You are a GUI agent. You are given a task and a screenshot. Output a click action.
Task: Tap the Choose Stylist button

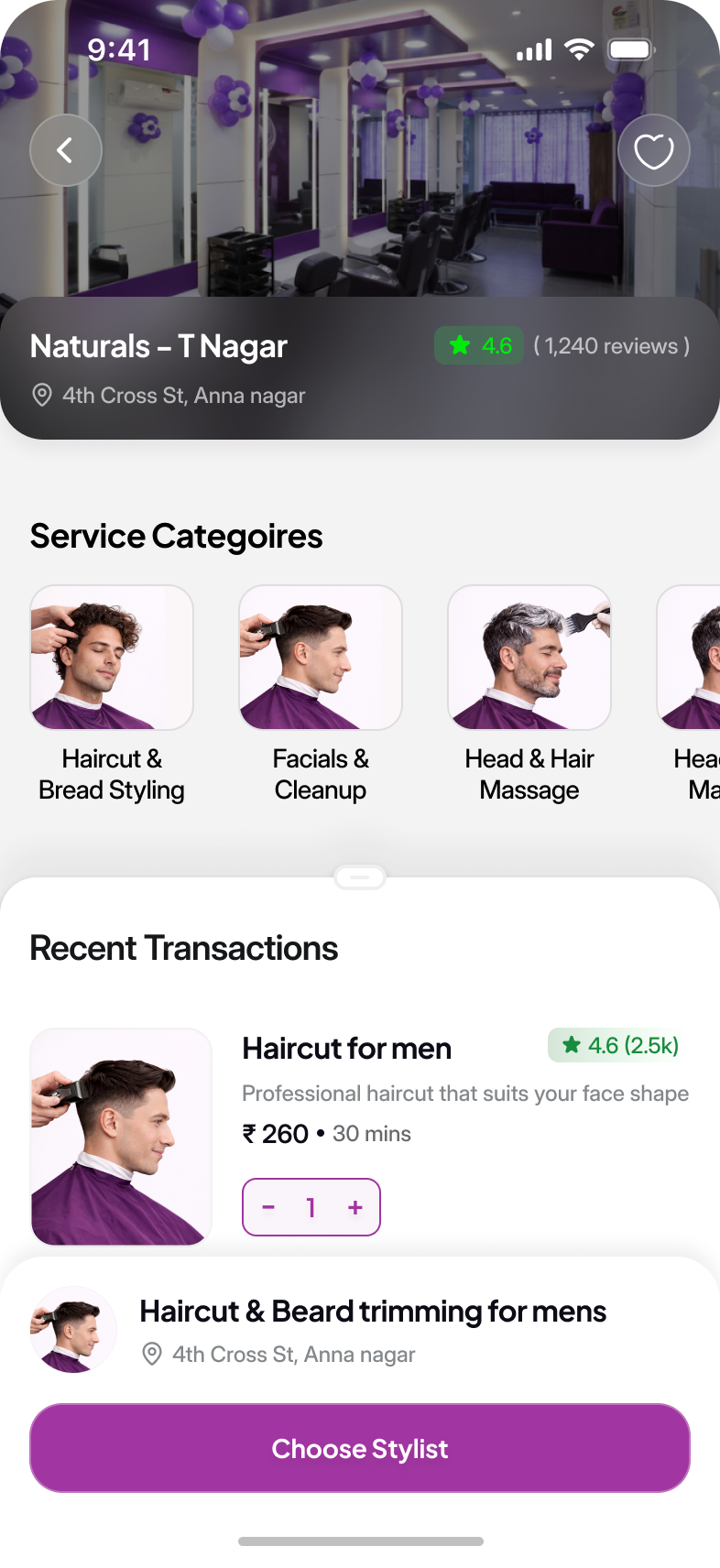360,1448
